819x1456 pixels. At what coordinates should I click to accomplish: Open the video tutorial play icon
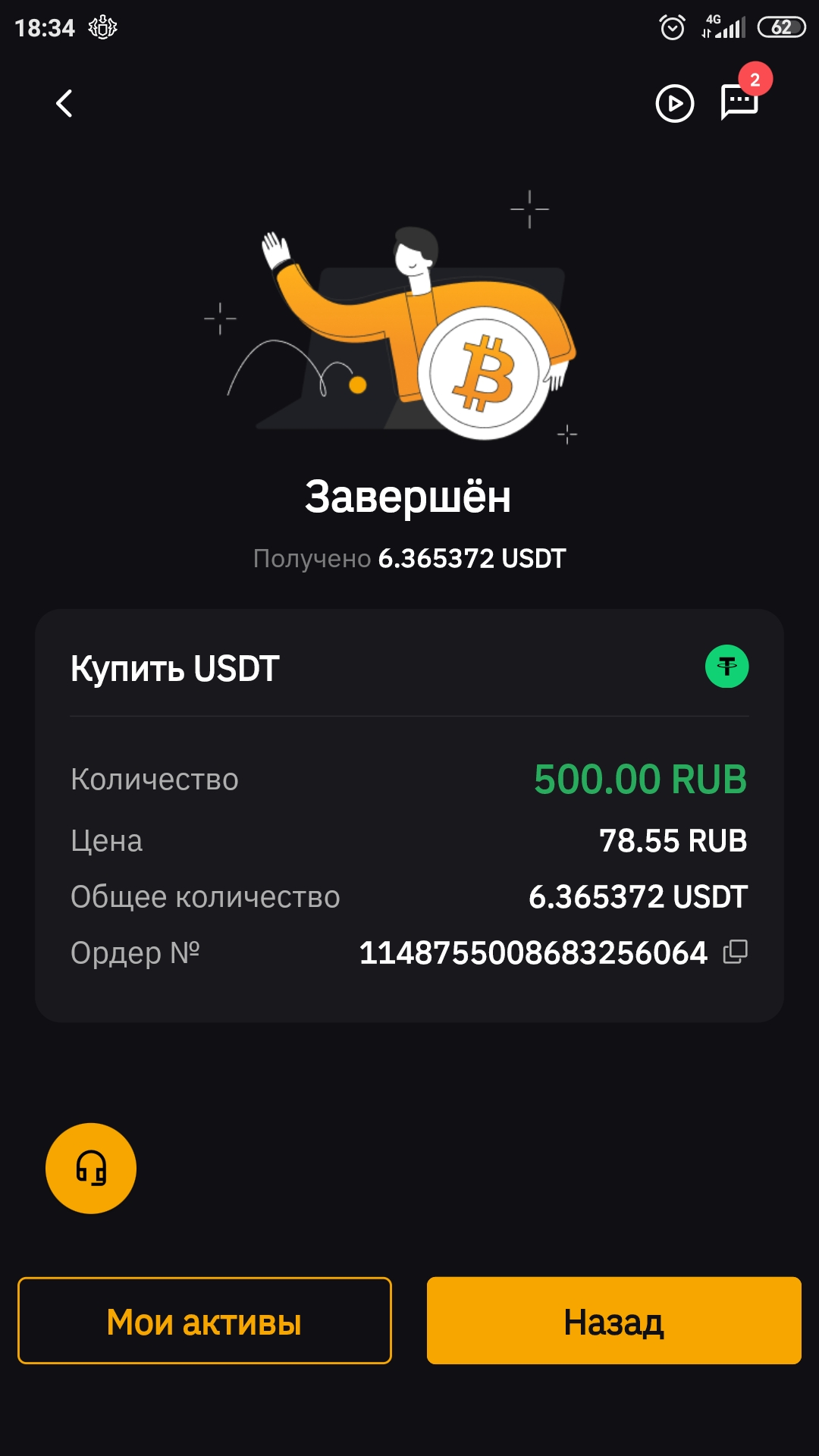674,104
